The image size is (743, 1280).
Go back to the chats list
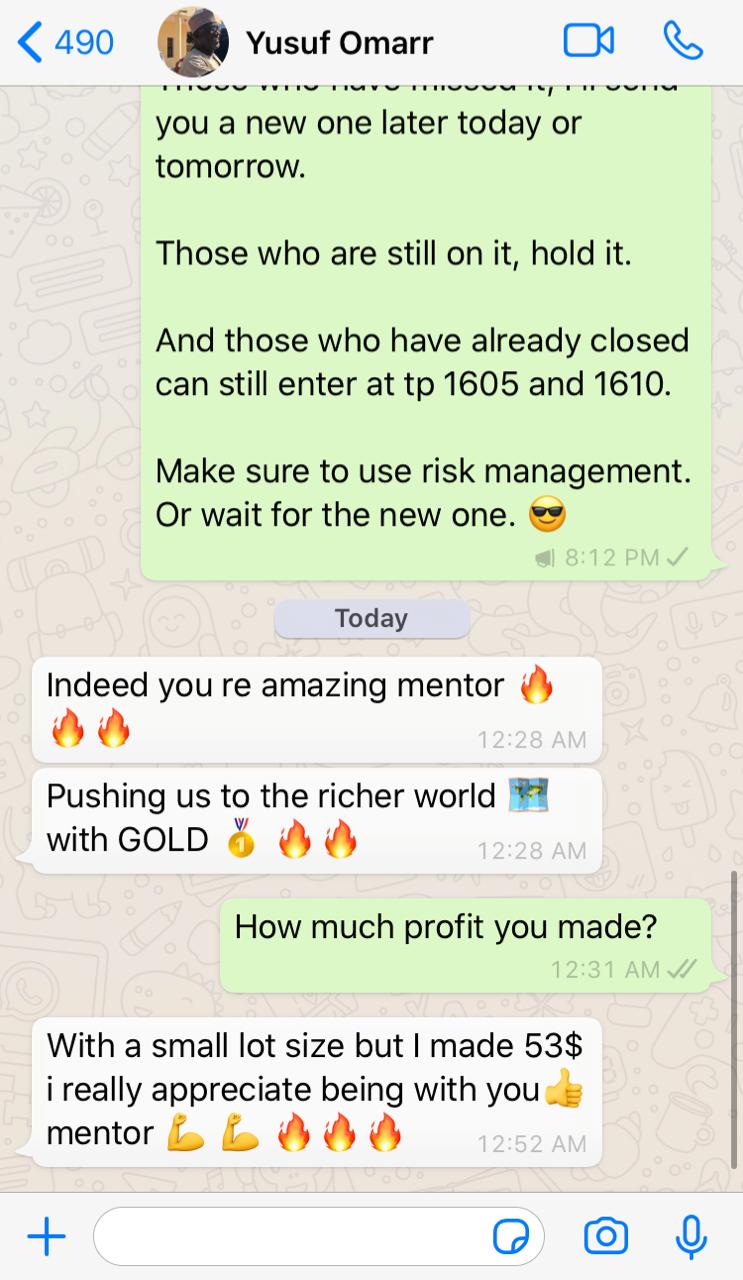tap(66, 42)
